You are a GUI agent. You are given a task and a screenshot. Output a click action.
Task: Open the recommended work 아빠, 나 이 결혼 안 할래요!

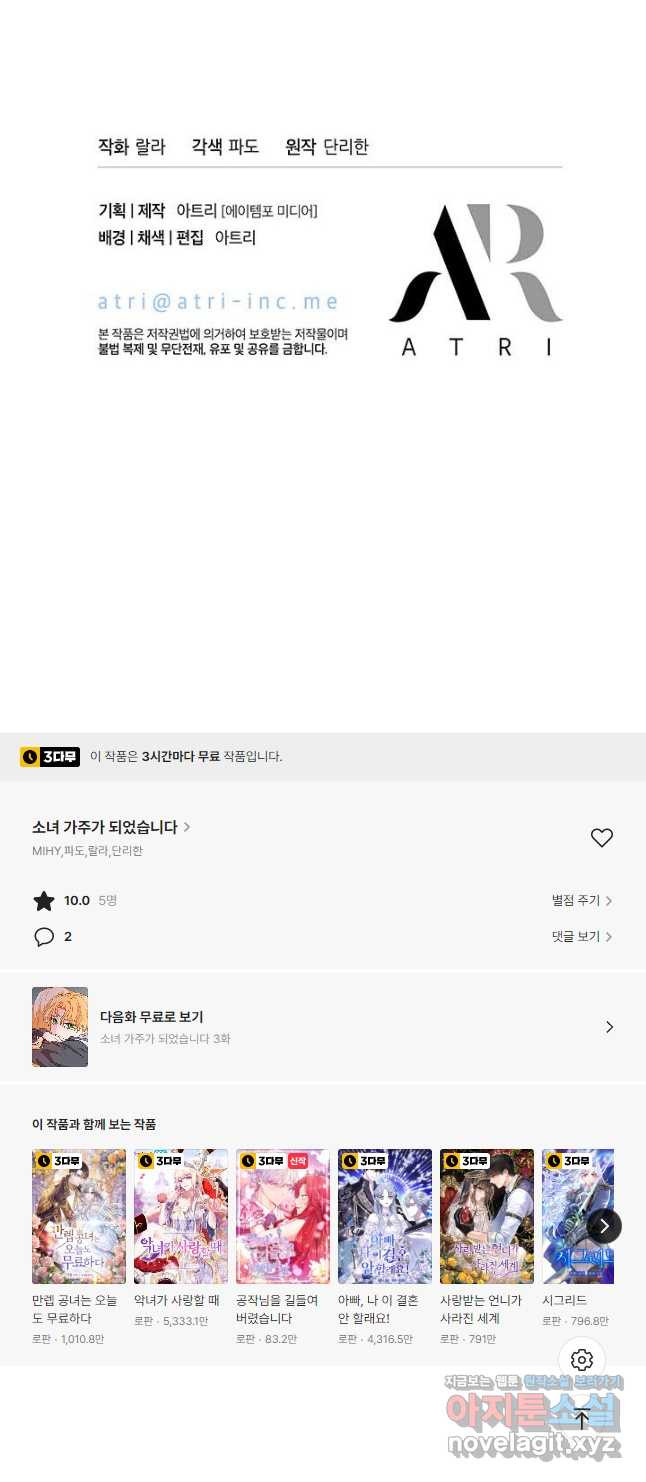click(x=385, y=1216)
